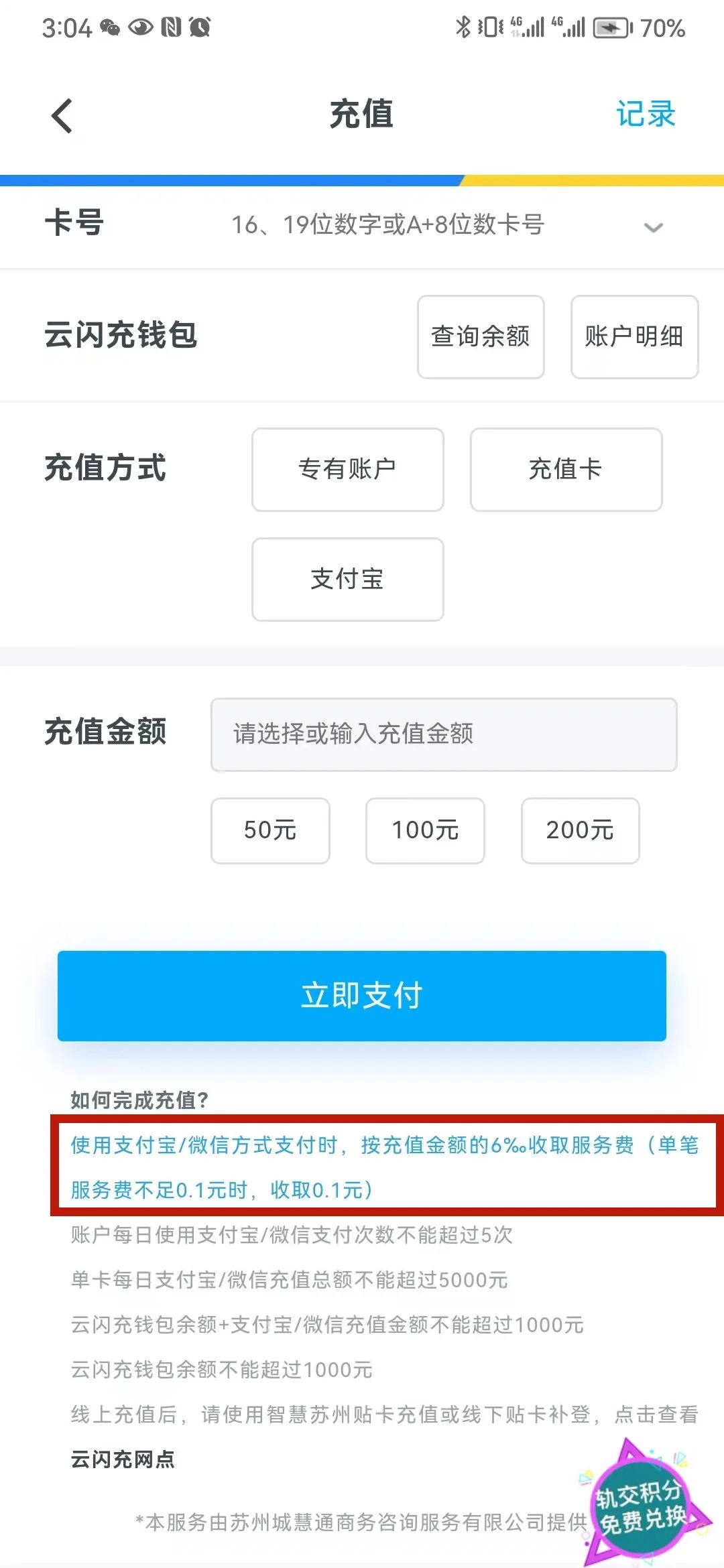Tap the back arrow to leave 充值 page
The height and width of the screenshot is (1568, 724).
pyautogui.click(x=62, y=115)
